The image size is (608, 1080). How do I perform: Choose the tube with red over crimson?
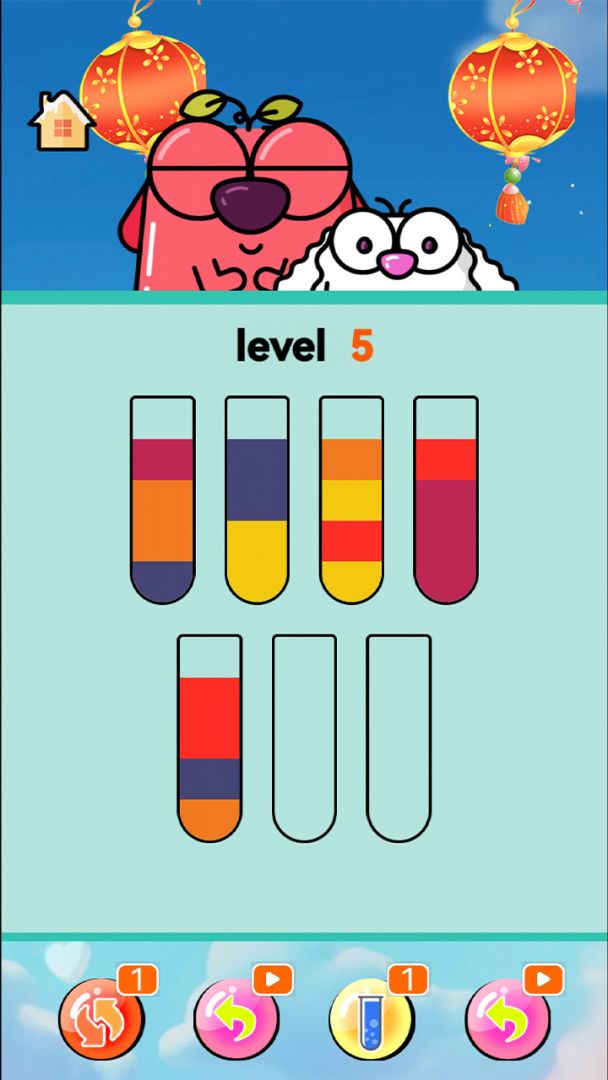446,500
